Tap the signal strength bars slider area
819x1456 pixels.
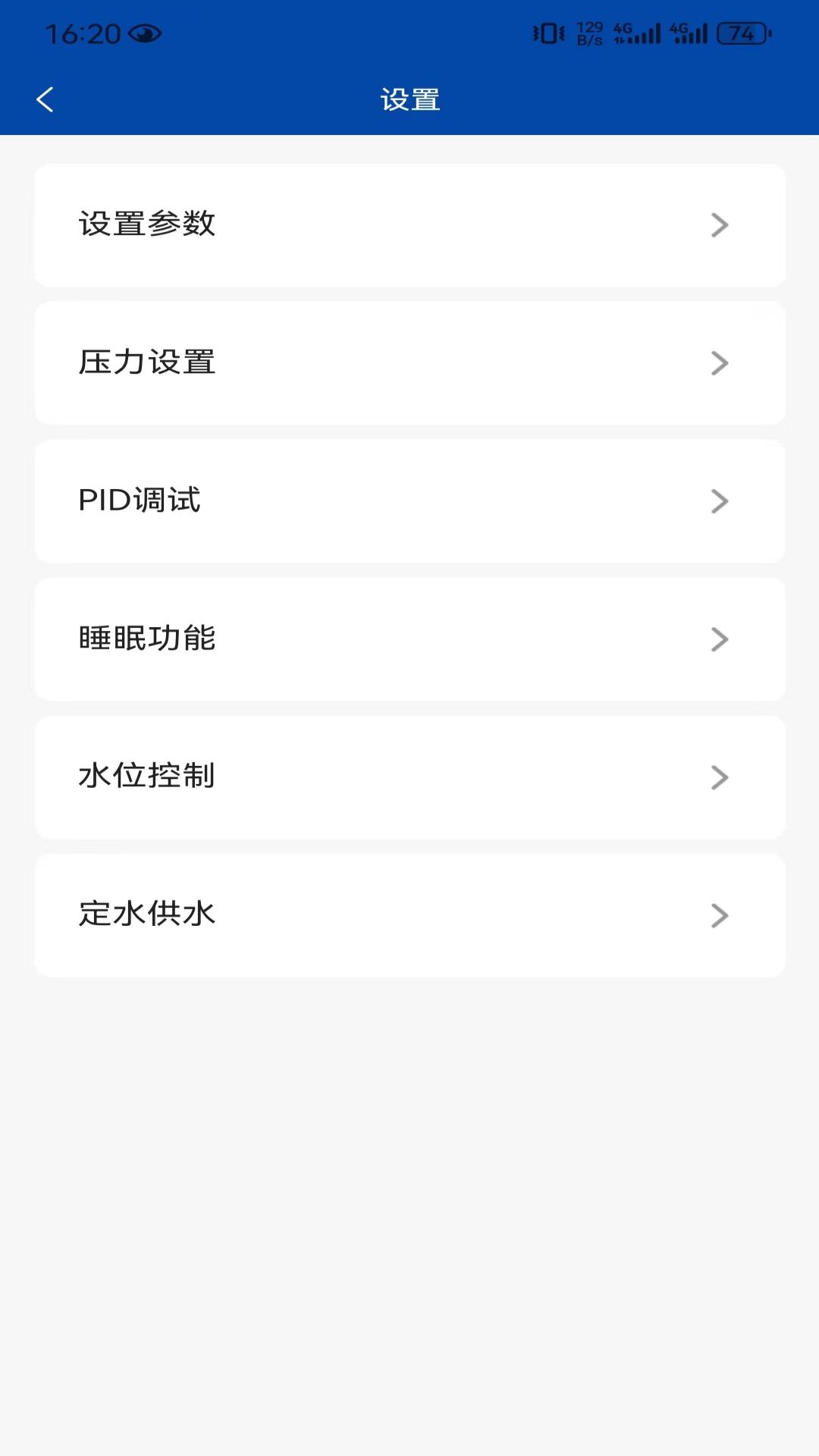click(648, 33)
